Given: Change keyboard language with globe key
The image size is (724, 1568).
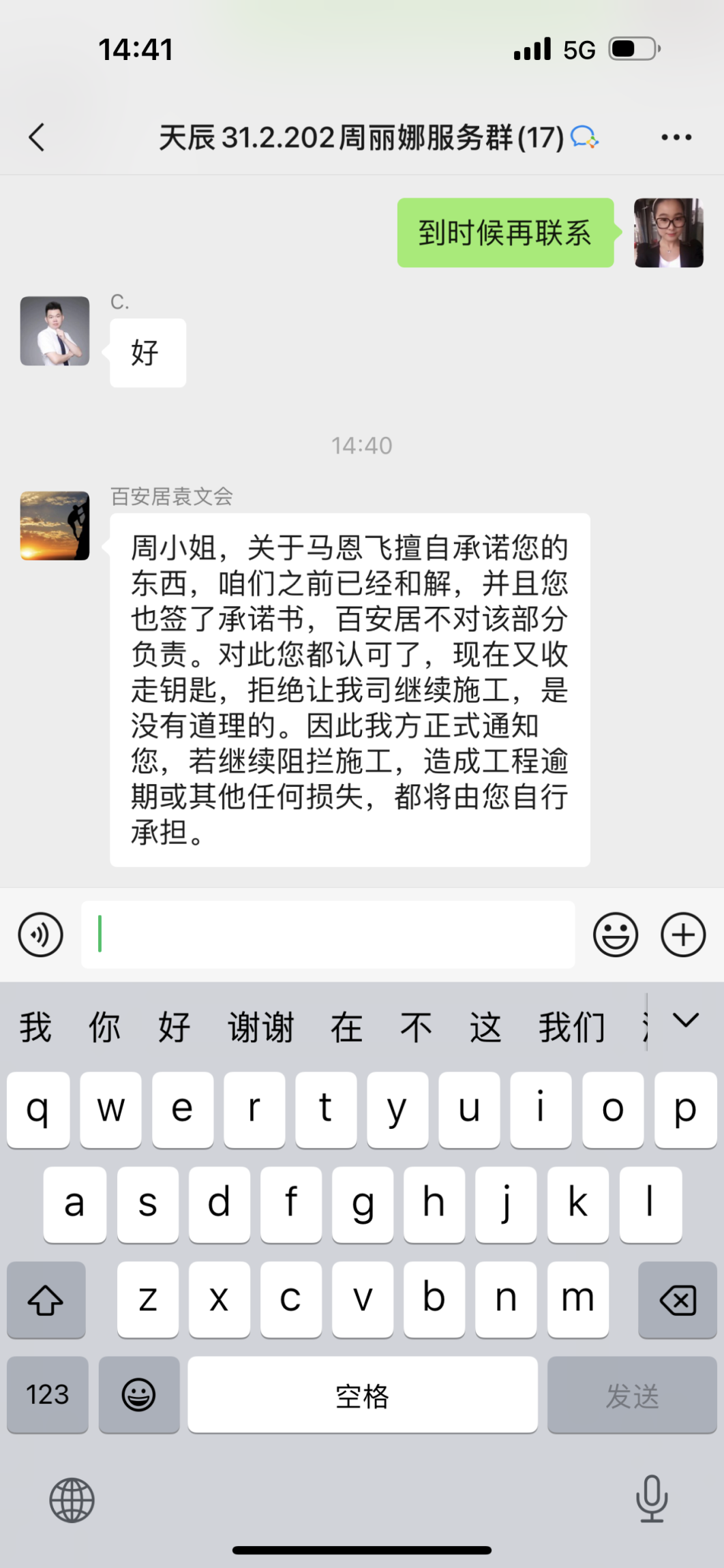Looking at the screenshot, I should tap(72, 1500).
